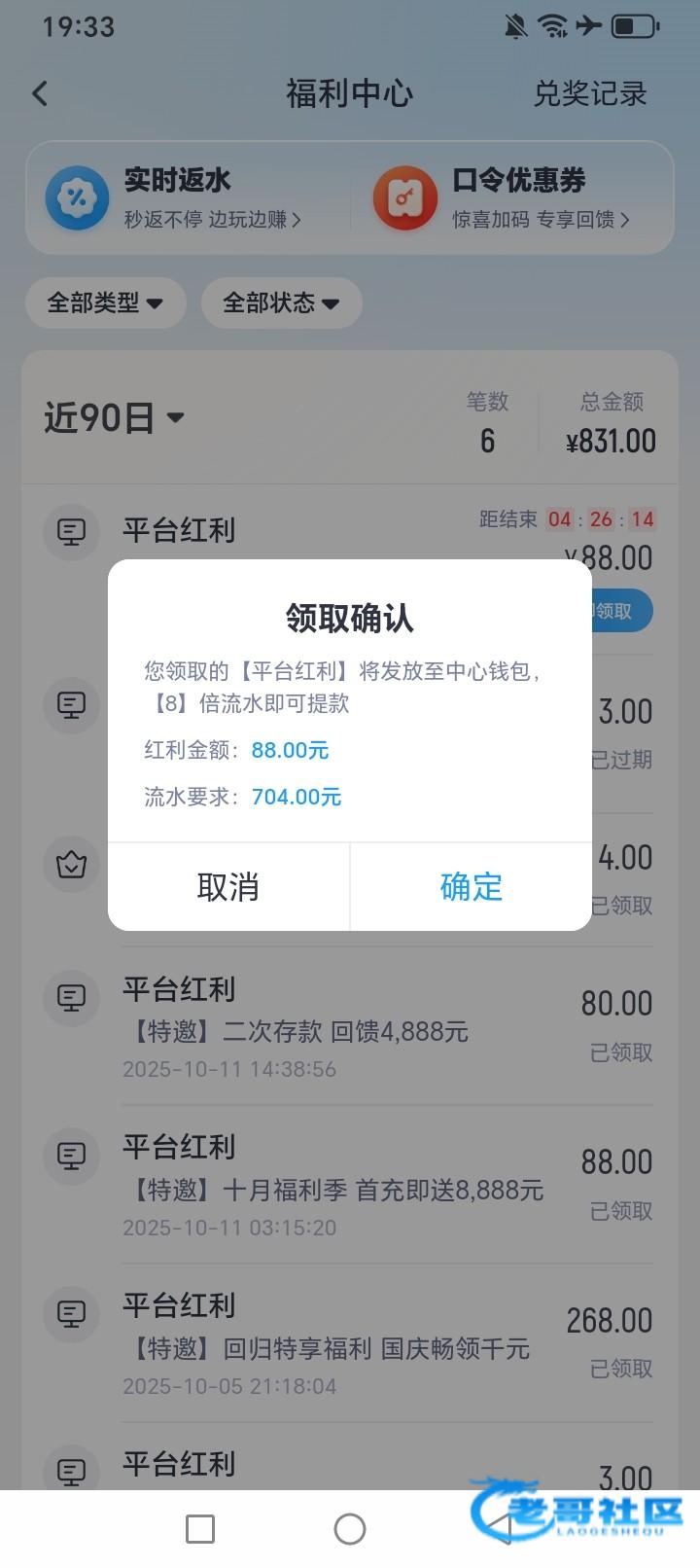Go back using the top-left arrow
Image resolution: width=700 pixels, height=1568 pixels.
pyautogui.click(x=40, y=93)
